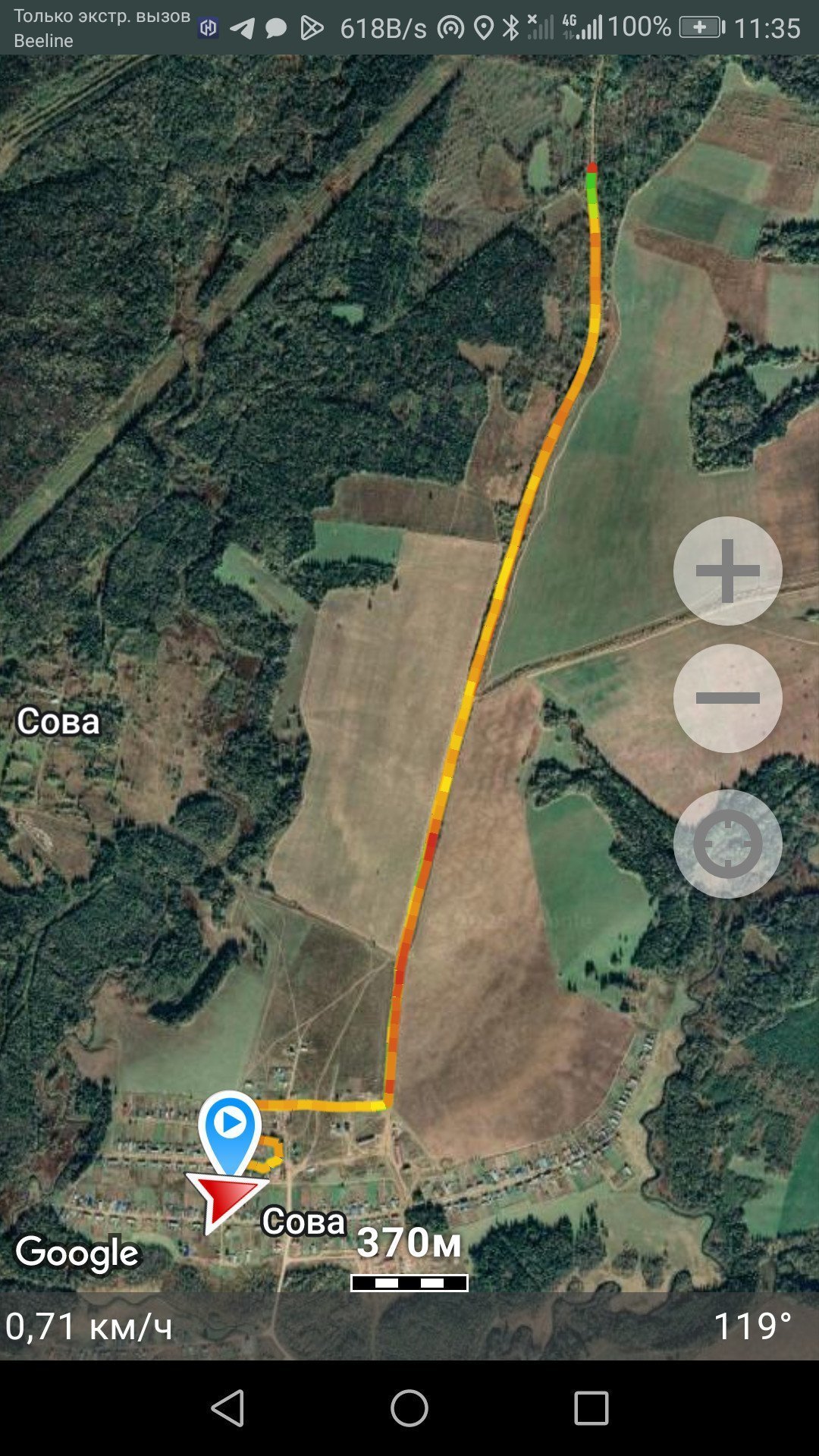The width and height of the screenshot is (819, 1456).
Task: Open recent apps overview
Action: (x=591, y=1408)
